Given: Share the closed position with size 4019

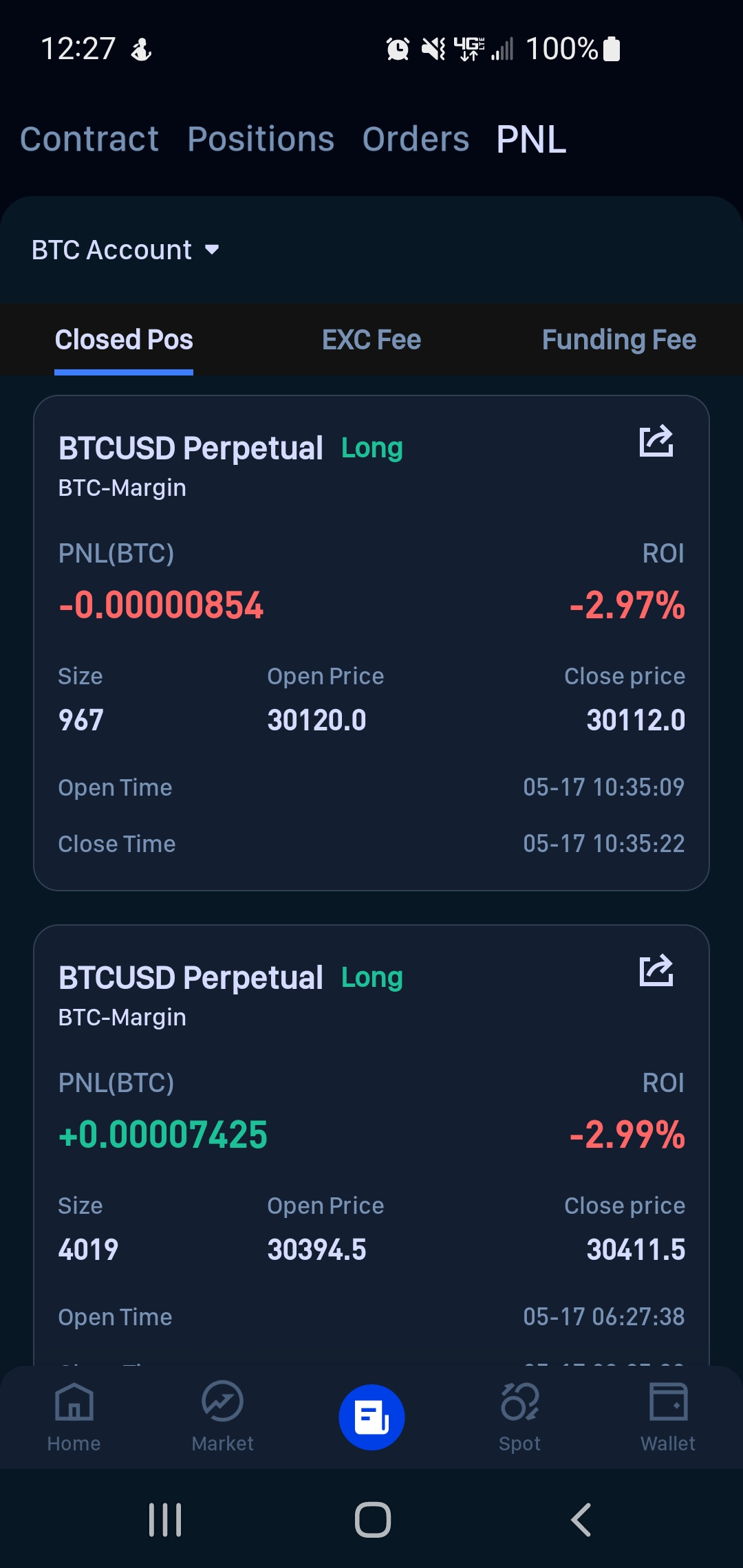Looking at the screenshot, I should (x=656, y=970).
